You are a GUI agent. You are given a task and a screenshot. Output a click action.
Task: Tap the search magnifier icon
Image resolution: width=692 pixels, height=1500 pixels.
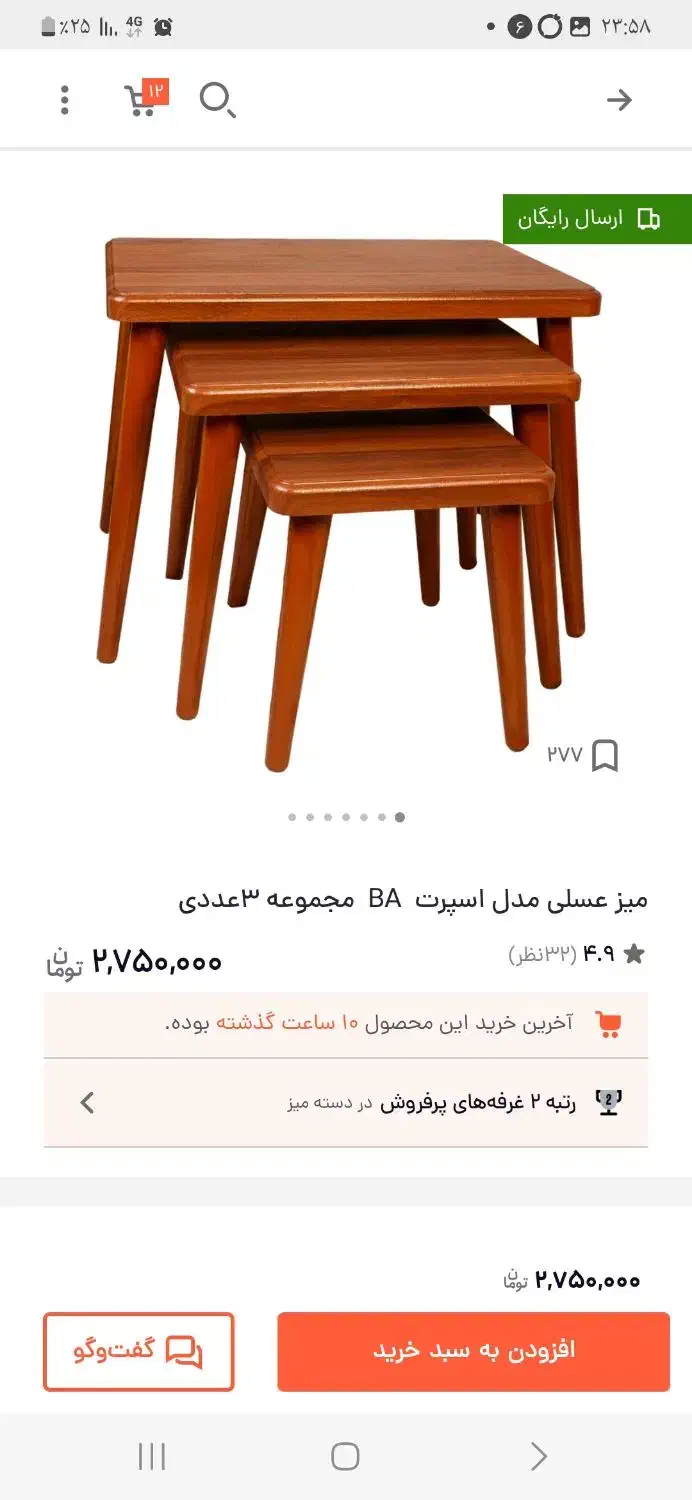216,100
